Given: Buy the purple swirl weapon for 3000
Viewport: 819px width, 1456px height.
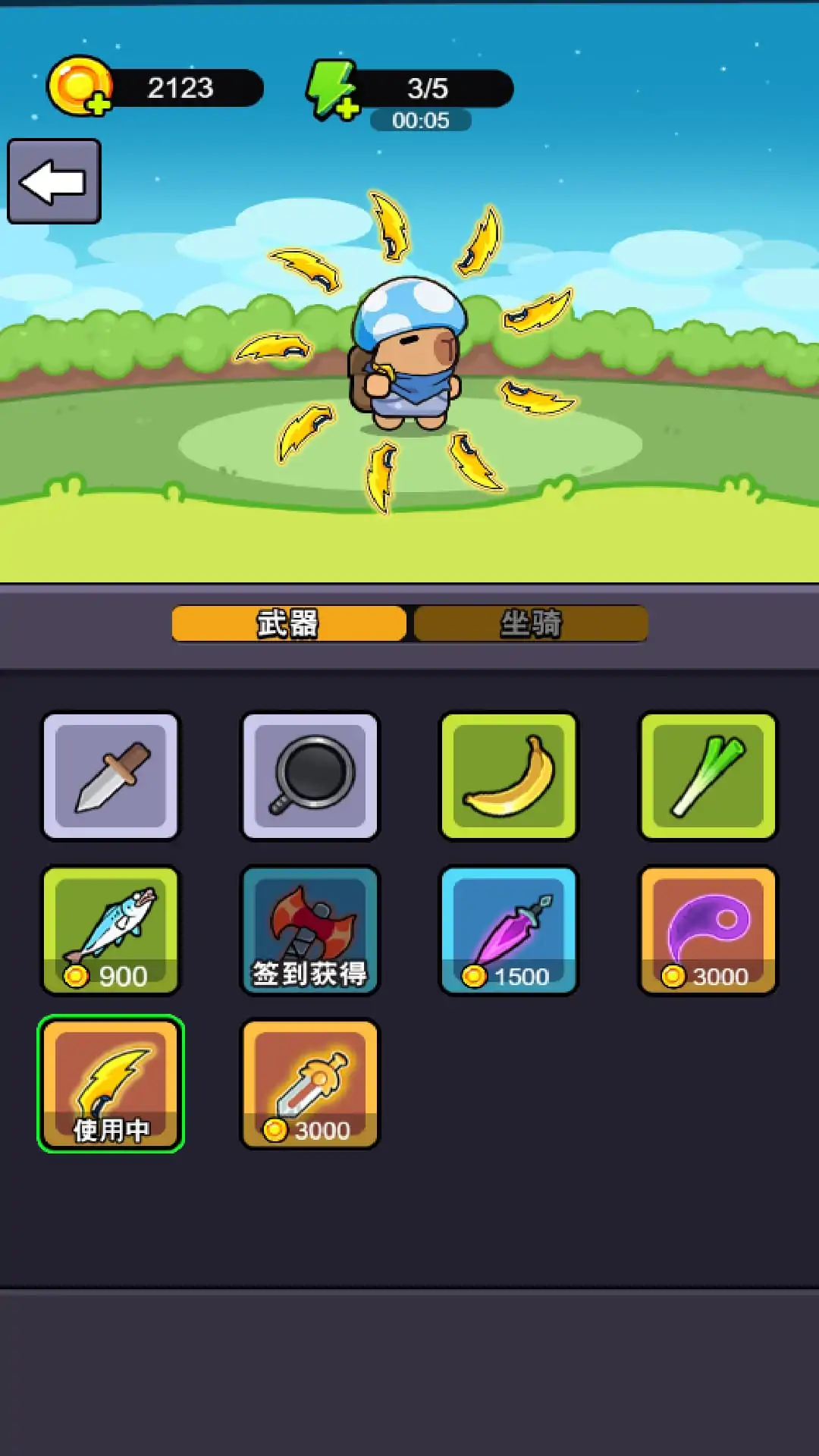Looking at the screenshot, I should (708, 930).
